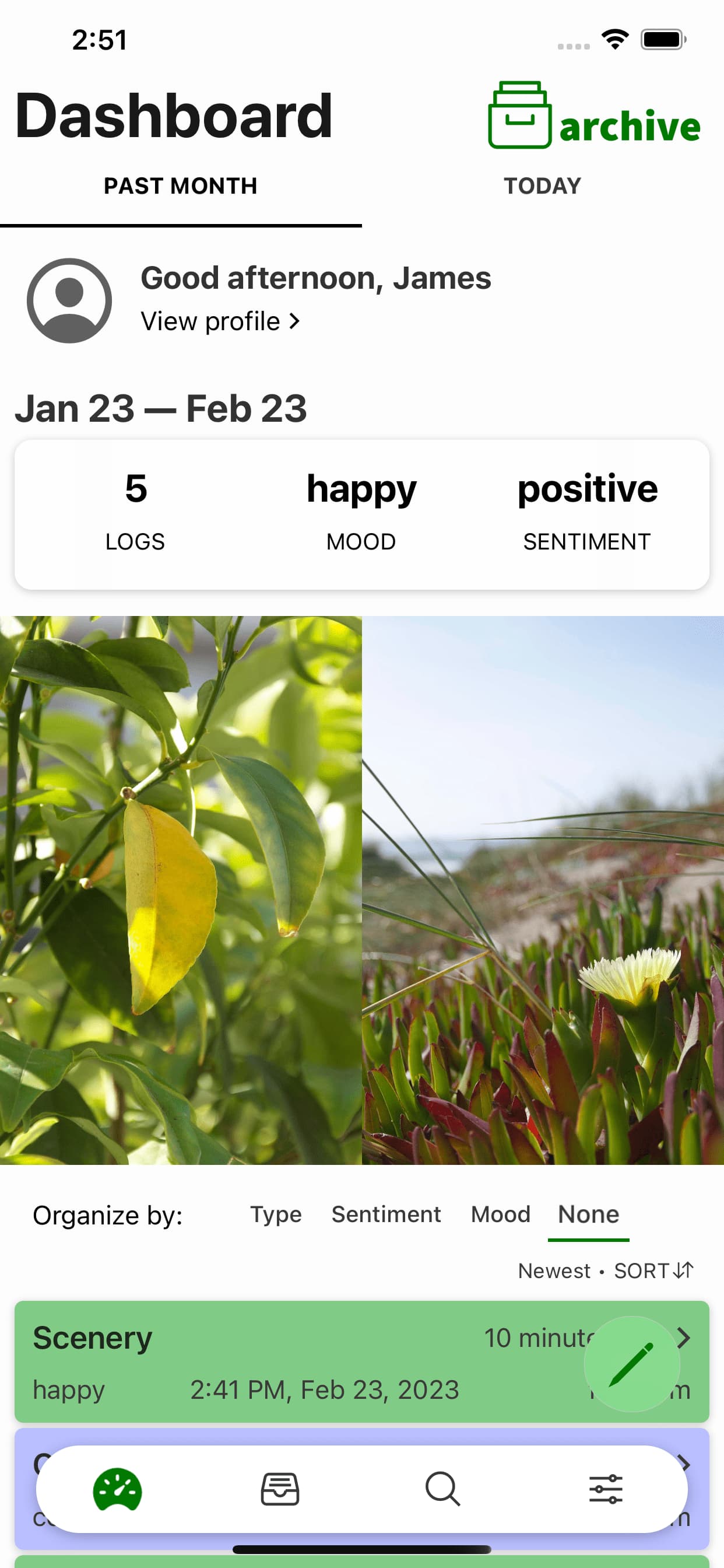724x1568 pixels.
Task: Compose a new log entry
Action: pyautogui.click(x=631, y=1363)
